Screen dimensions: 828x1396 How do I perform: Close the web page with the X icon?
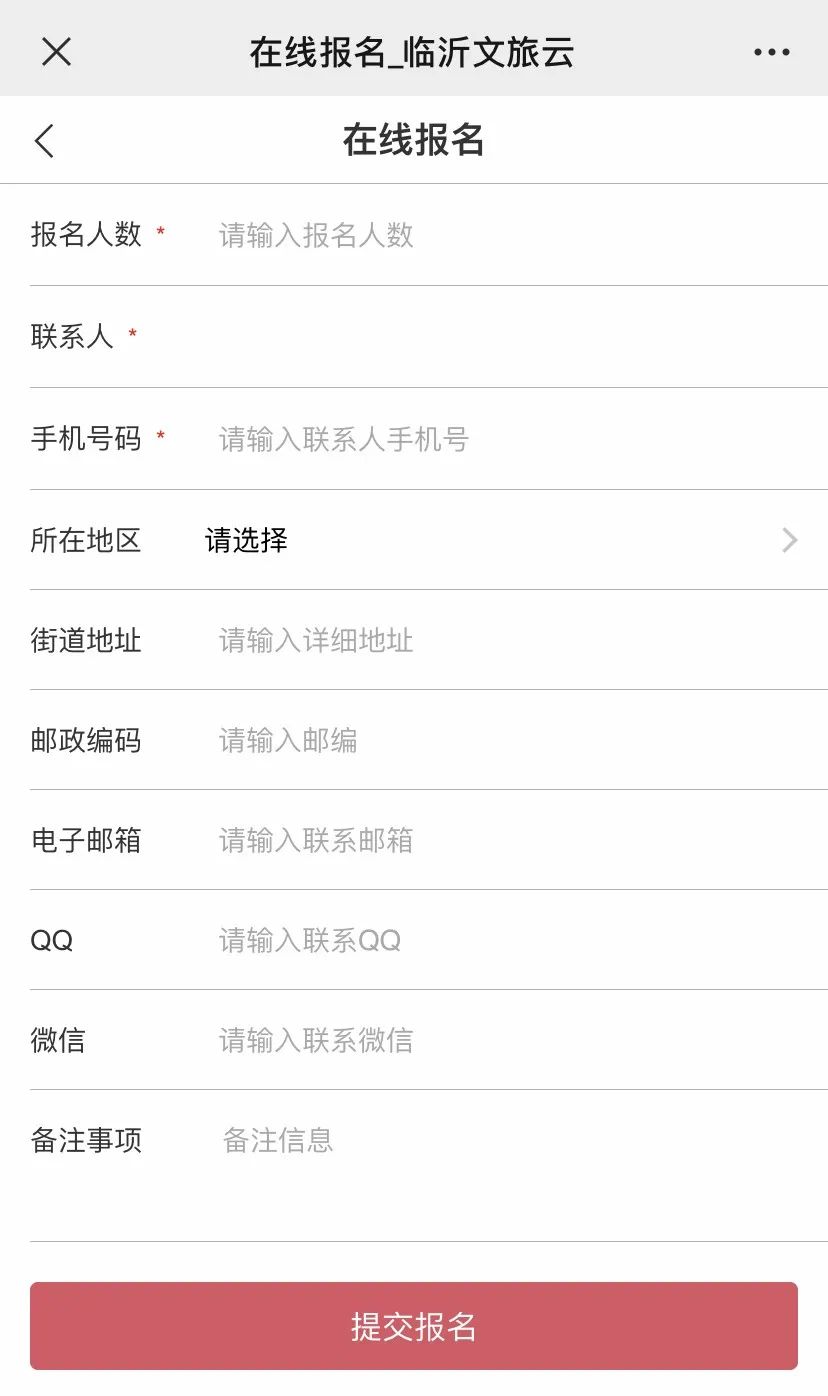tap(57, 52)
